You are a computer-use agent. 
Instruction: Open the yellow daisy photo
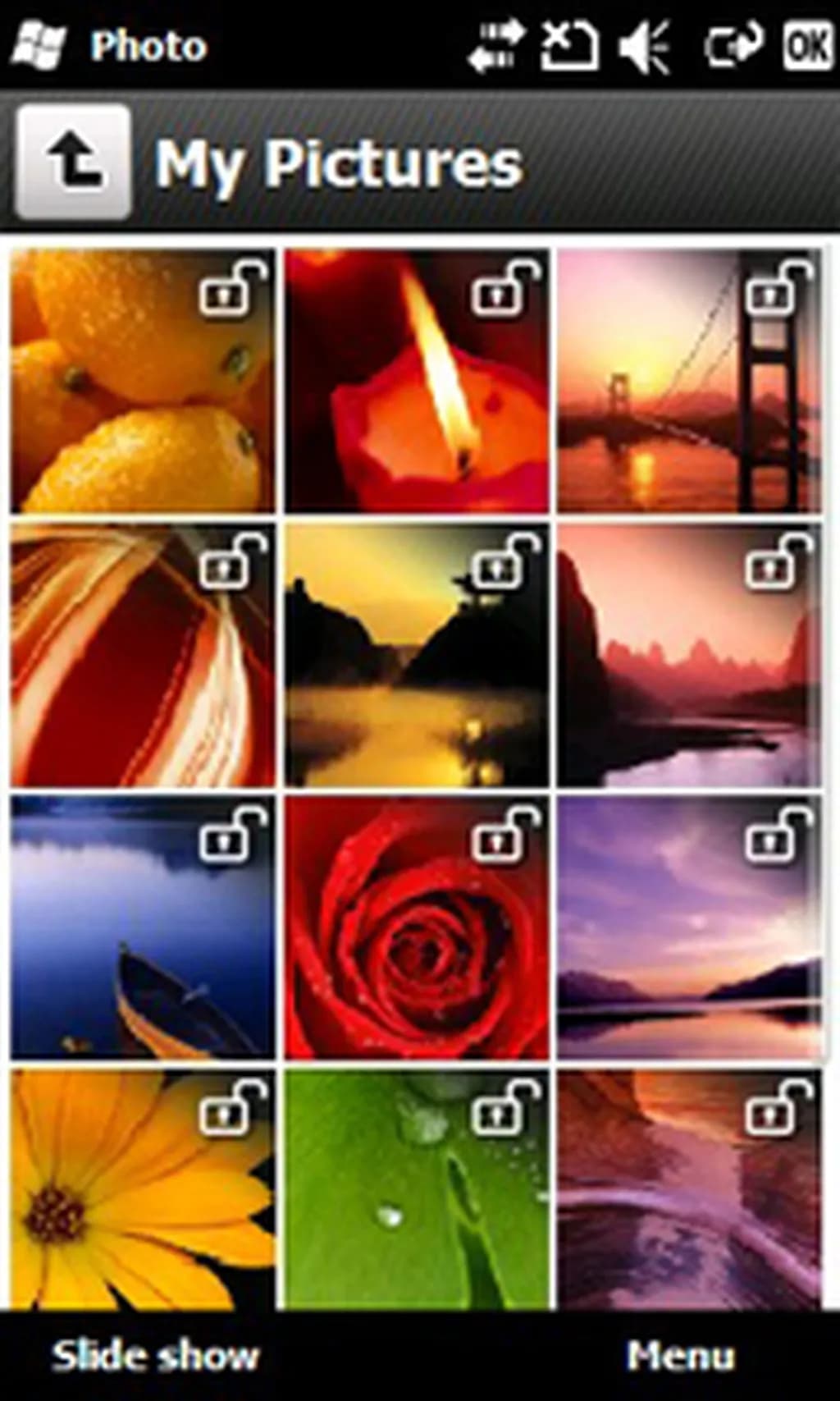143,1190
